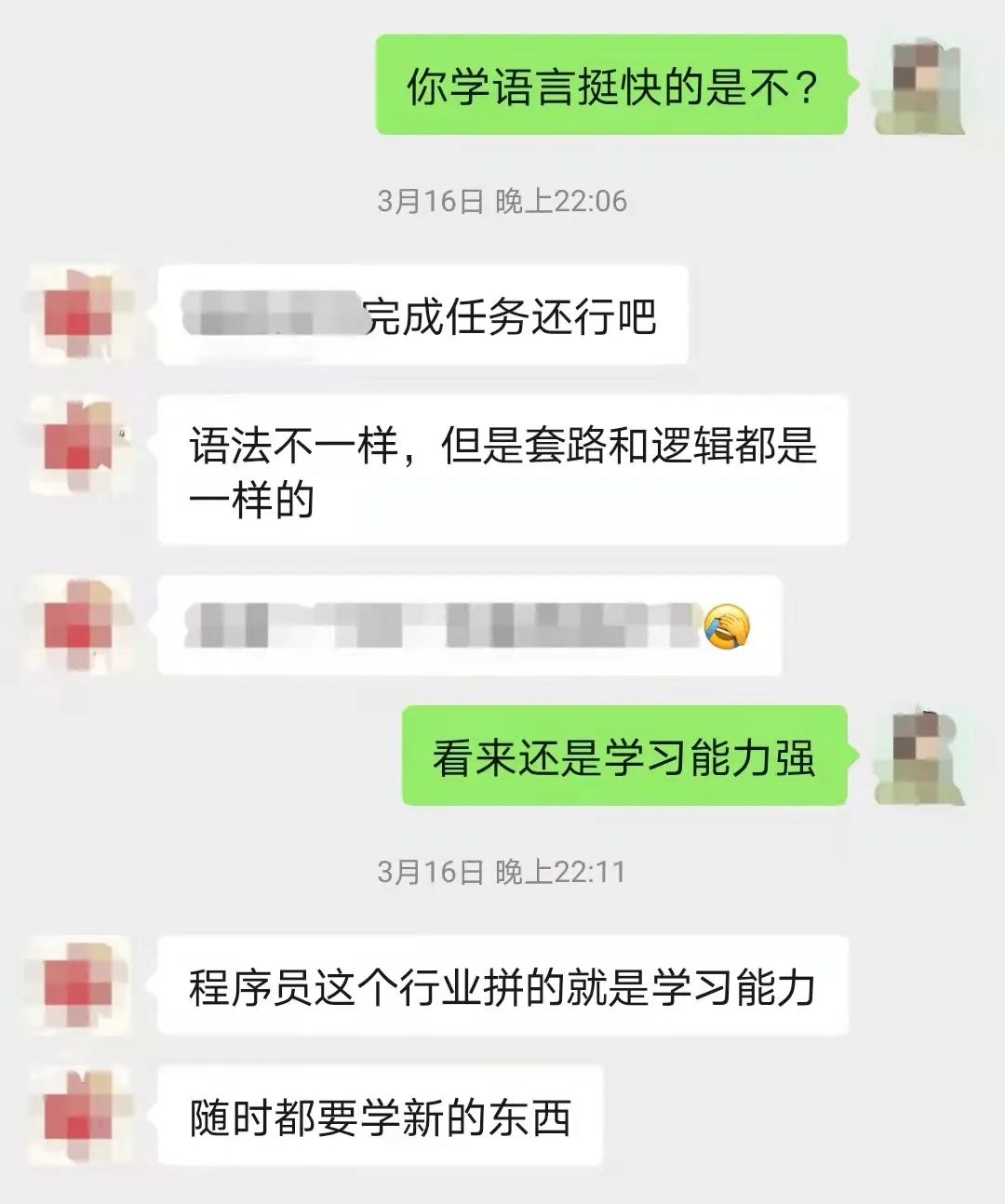Tap the avatar beside "看来还是学习能力强"
The height and width of the screenshot is (1204, 1005).
918,756
